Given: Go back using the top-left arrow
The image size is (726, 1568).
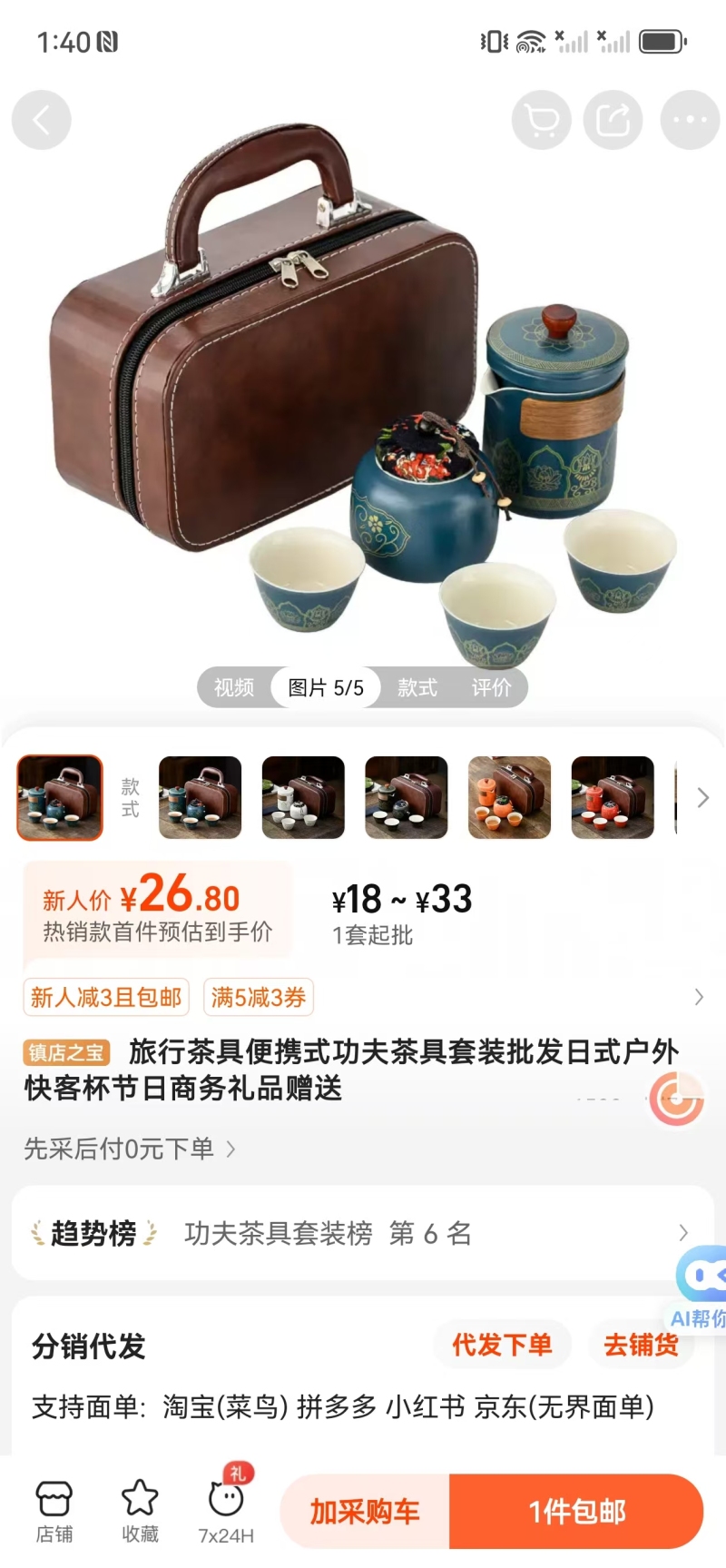Looking at the screenshot, I should click(x=41, y=120).
